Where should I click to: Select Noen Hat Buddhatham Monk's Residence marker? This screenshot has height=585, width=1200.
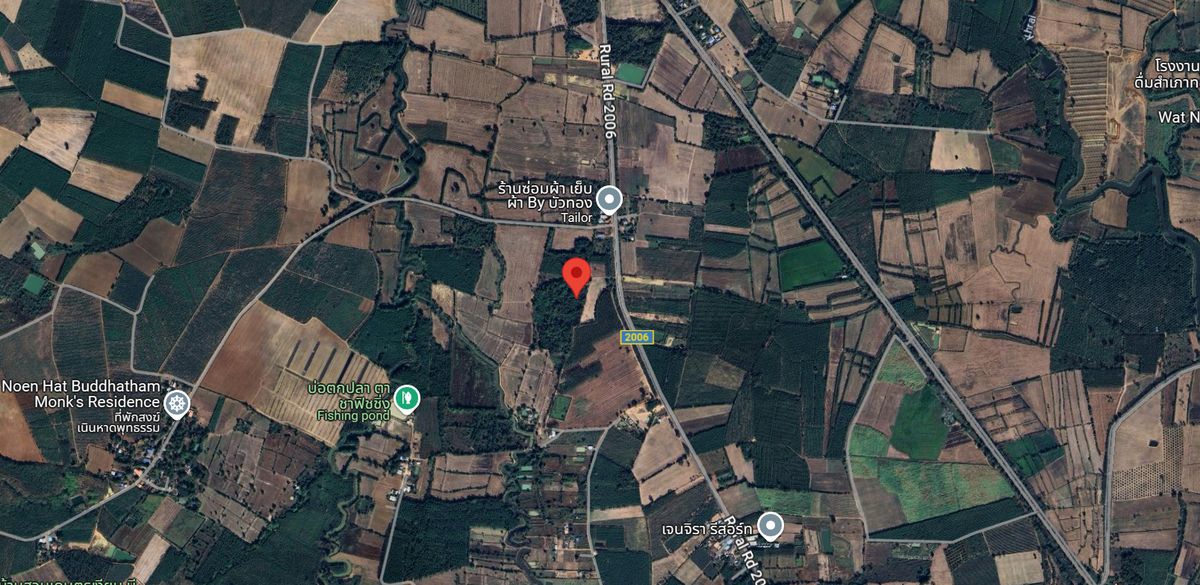(x=177, y=404)
